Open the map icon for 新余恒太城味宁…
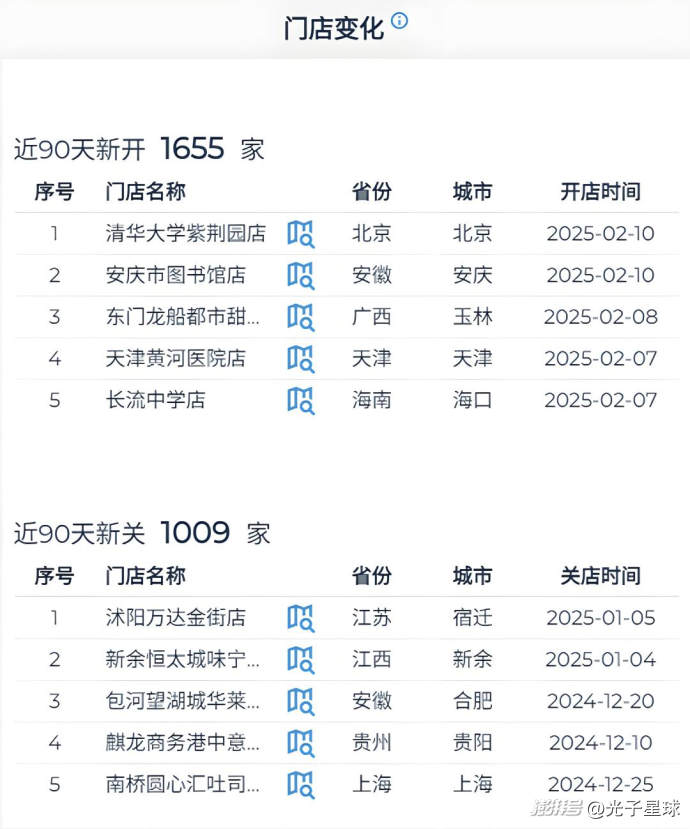Screen dimensions: 690x829 tap(300, 660)
